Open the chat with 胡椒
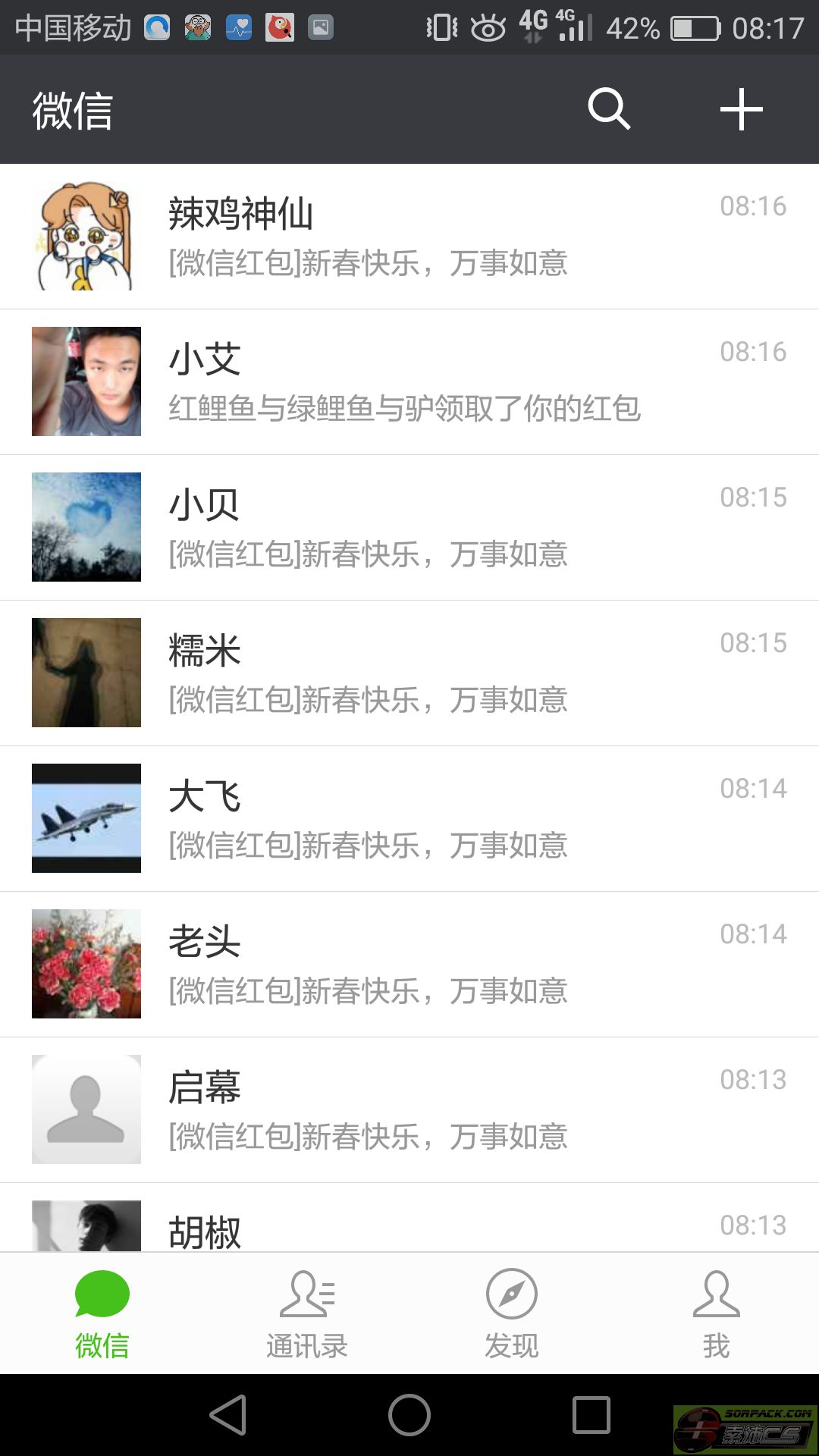The image size is (819, 1456). (409, 1222)
